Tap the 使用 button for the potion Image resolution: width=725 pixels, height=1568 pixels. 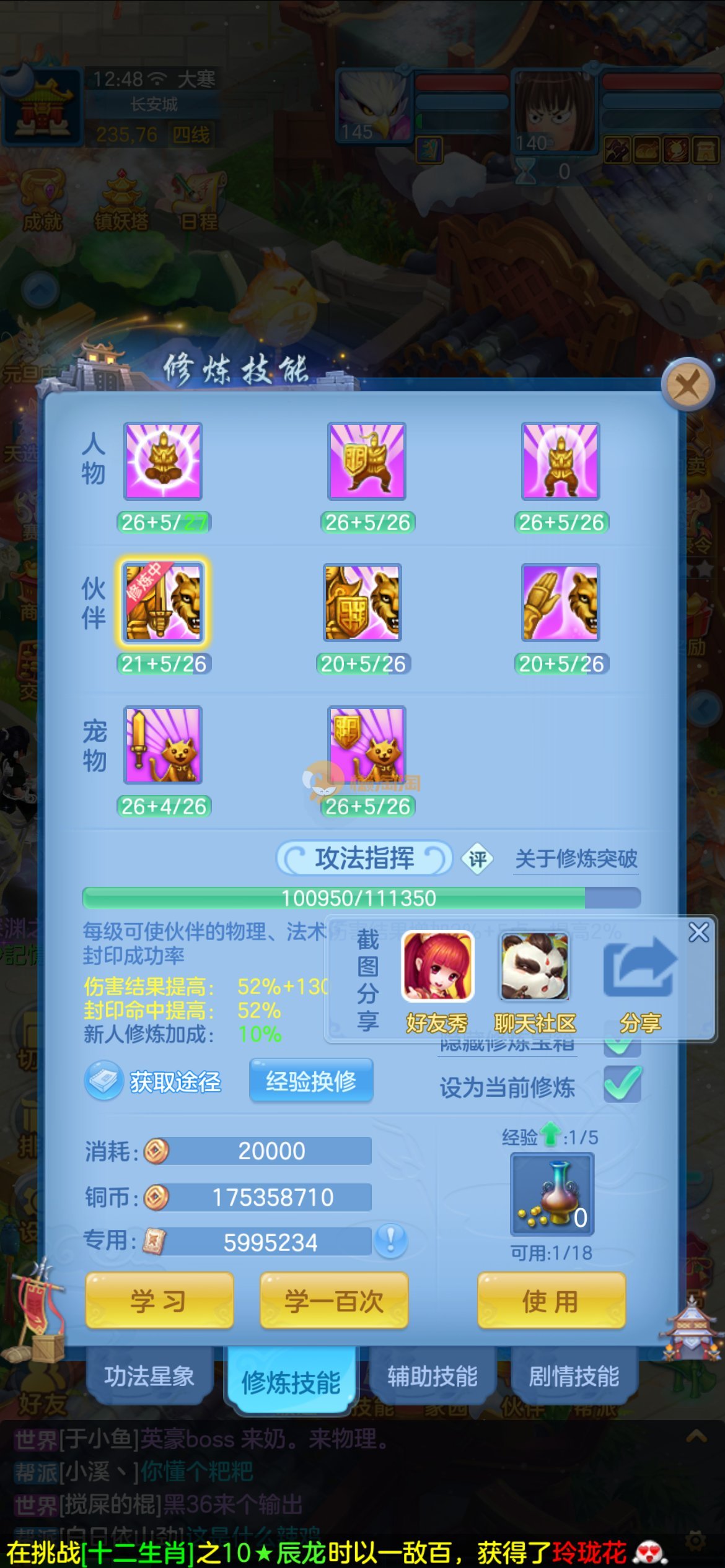tap(551, 1300)
